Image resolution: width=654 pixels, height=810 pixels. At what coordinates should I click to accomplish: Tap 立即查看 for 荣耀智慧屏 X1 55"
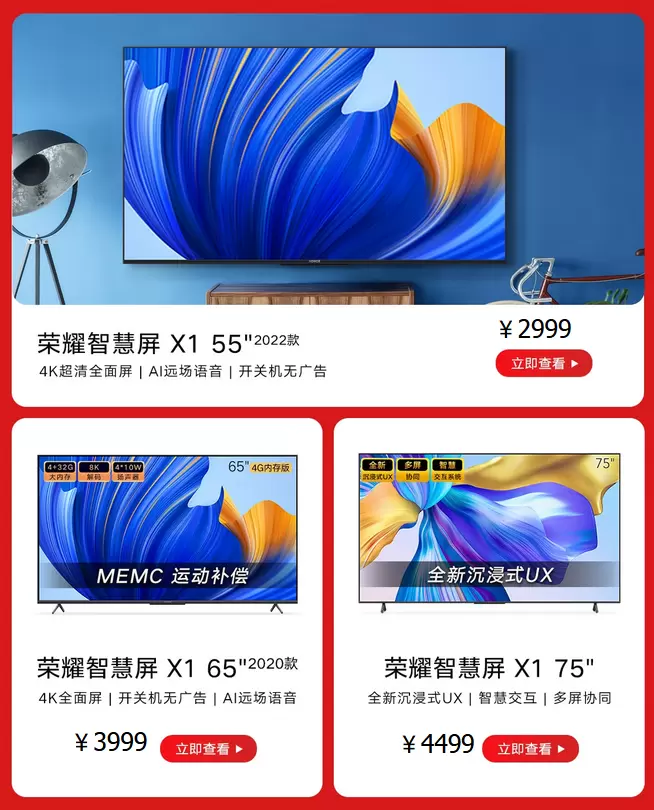543,364
